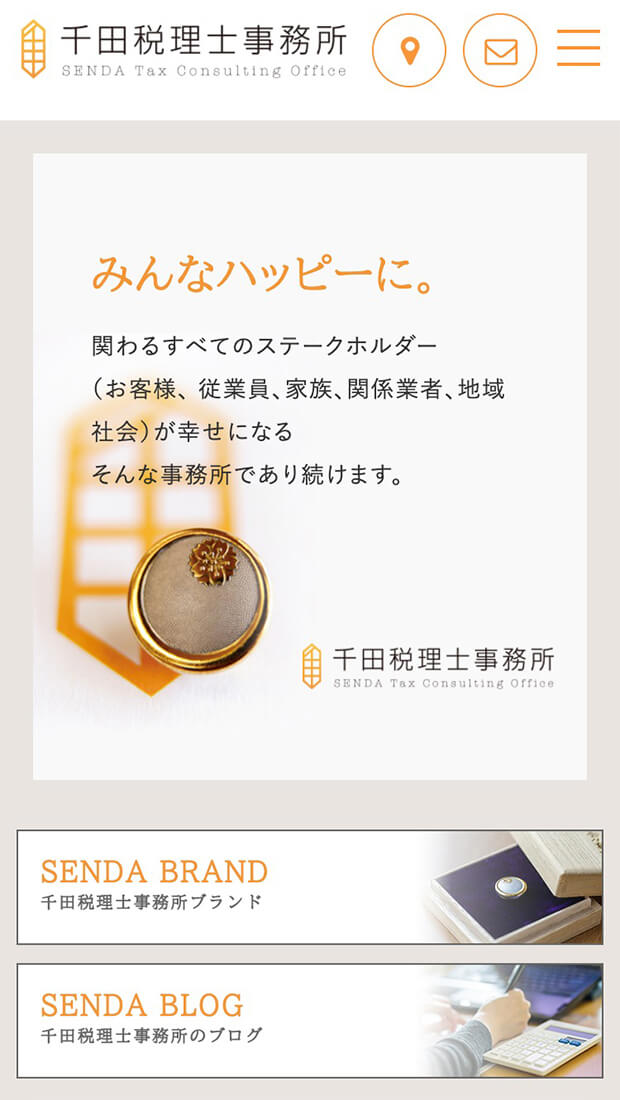This screenshot has width=620, height=1100.
Task: Tap the 千田税理士事務所 header logo
Action: tap(184, 49)
